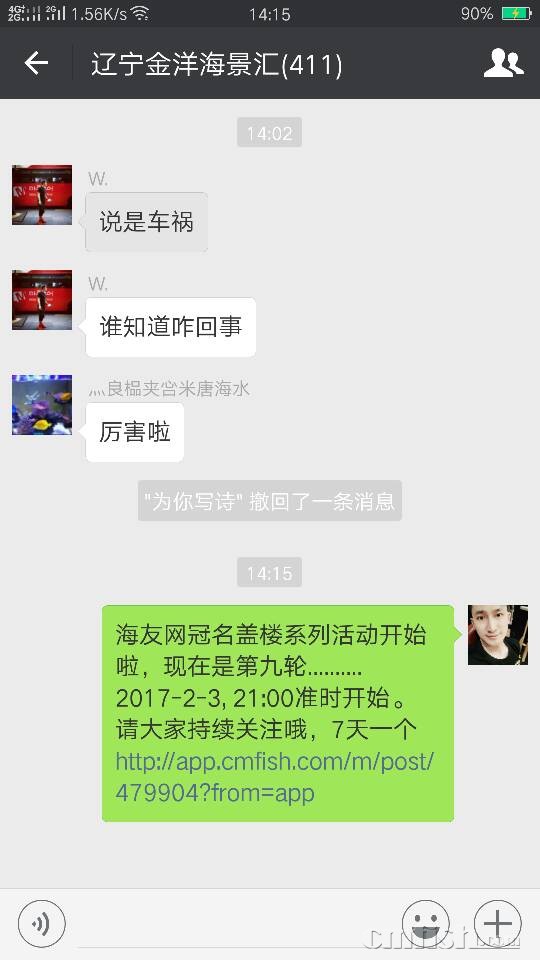This screenshot has height=960, width=540.
Task: Open avatar next to 厉害啦 message
Action: coord(42,405)
